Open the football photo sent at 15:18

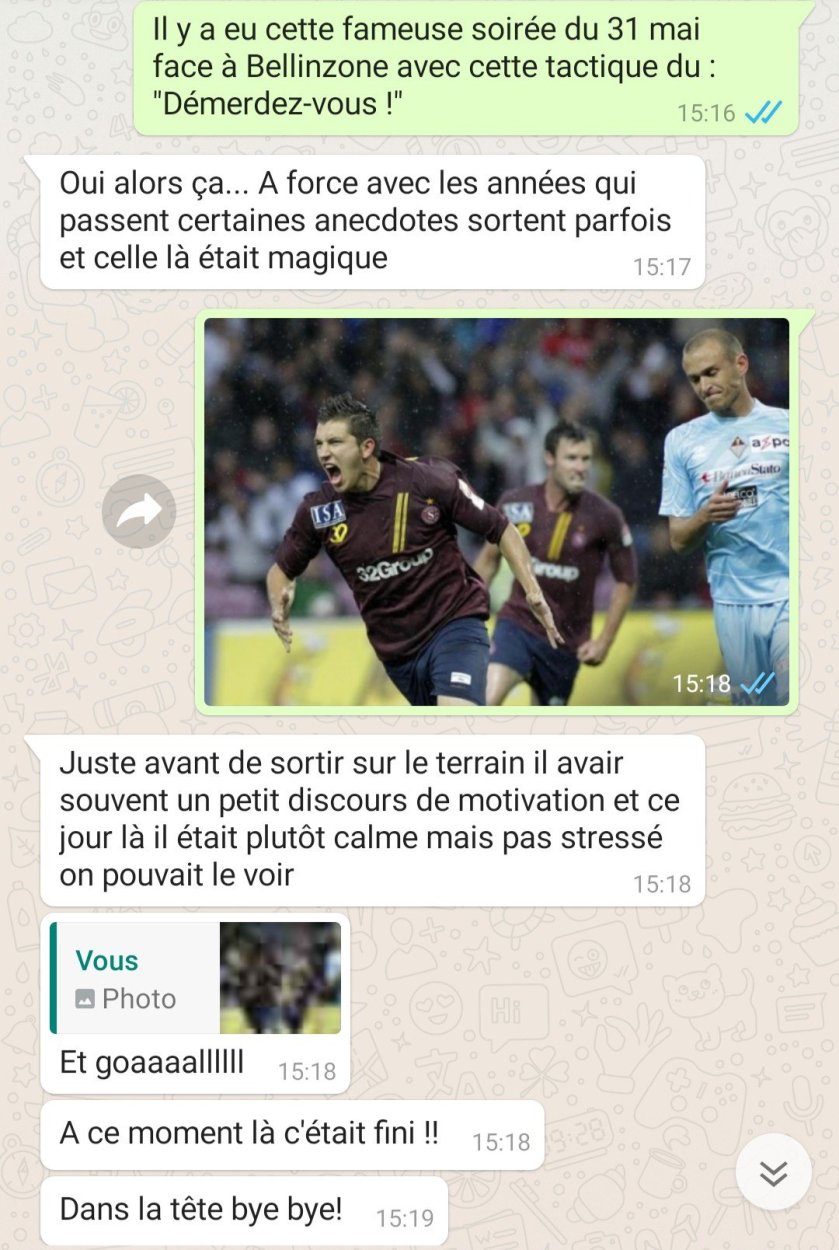coord(496,511)
